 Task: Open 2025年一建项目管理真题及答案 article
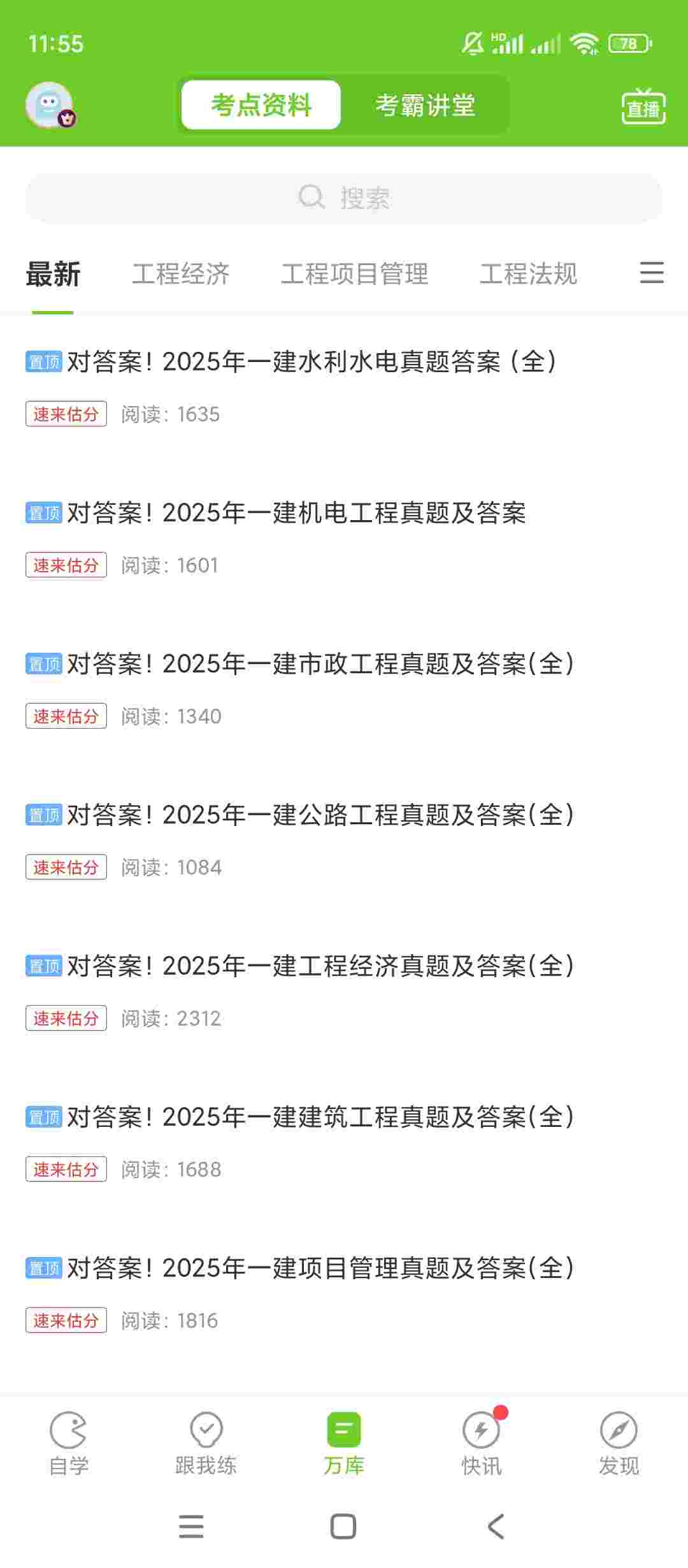click(320, 1268)
